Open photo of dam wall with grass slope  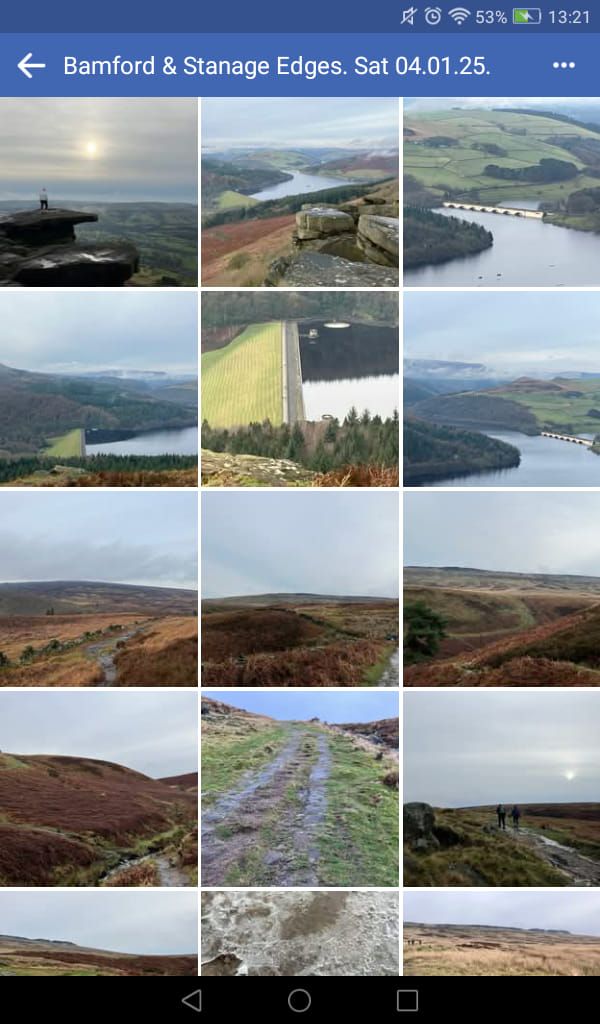click(299, 388)
